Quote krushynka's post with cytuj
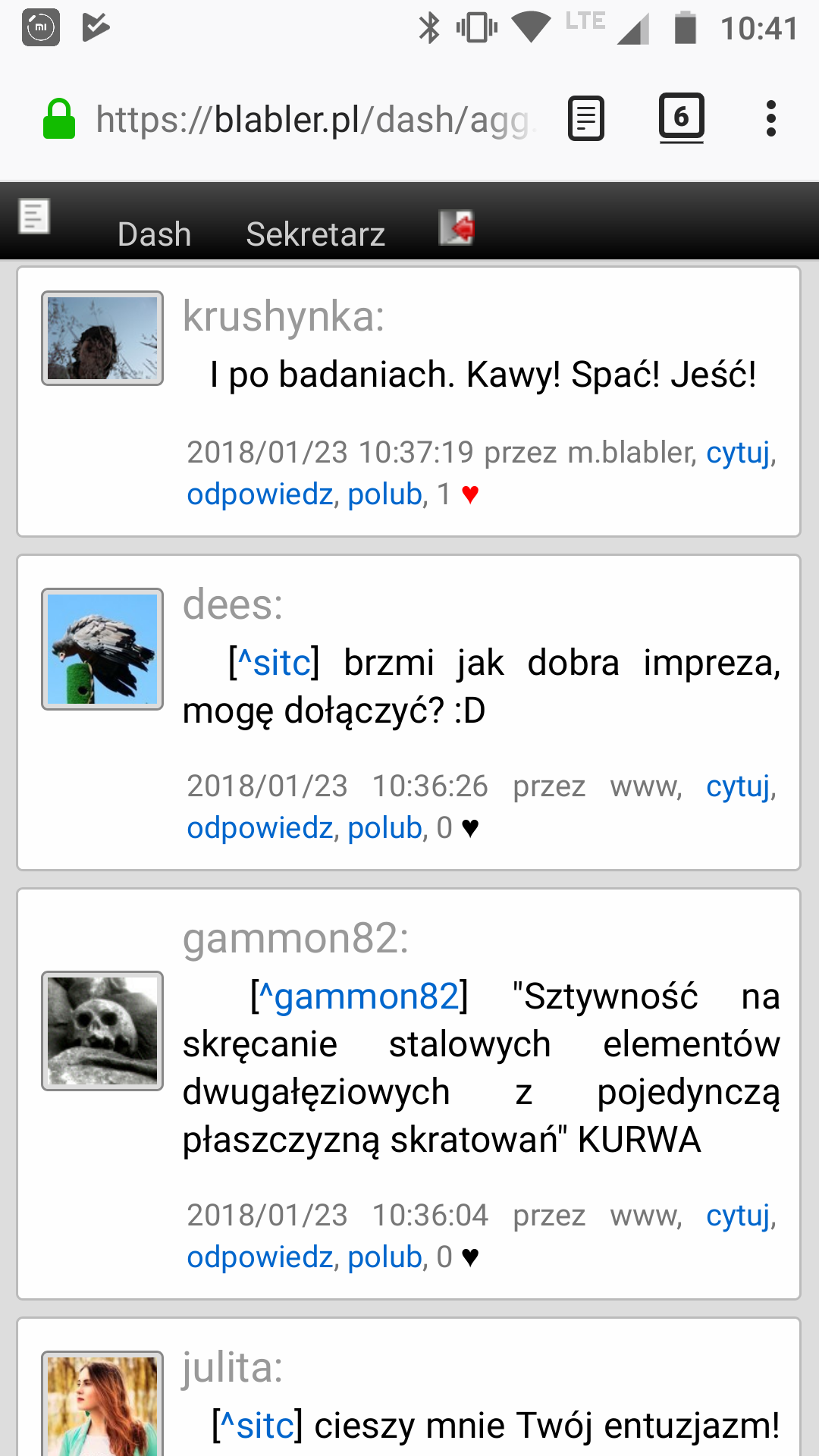Screen dimensions: 819x1456 tap(739, 453)
